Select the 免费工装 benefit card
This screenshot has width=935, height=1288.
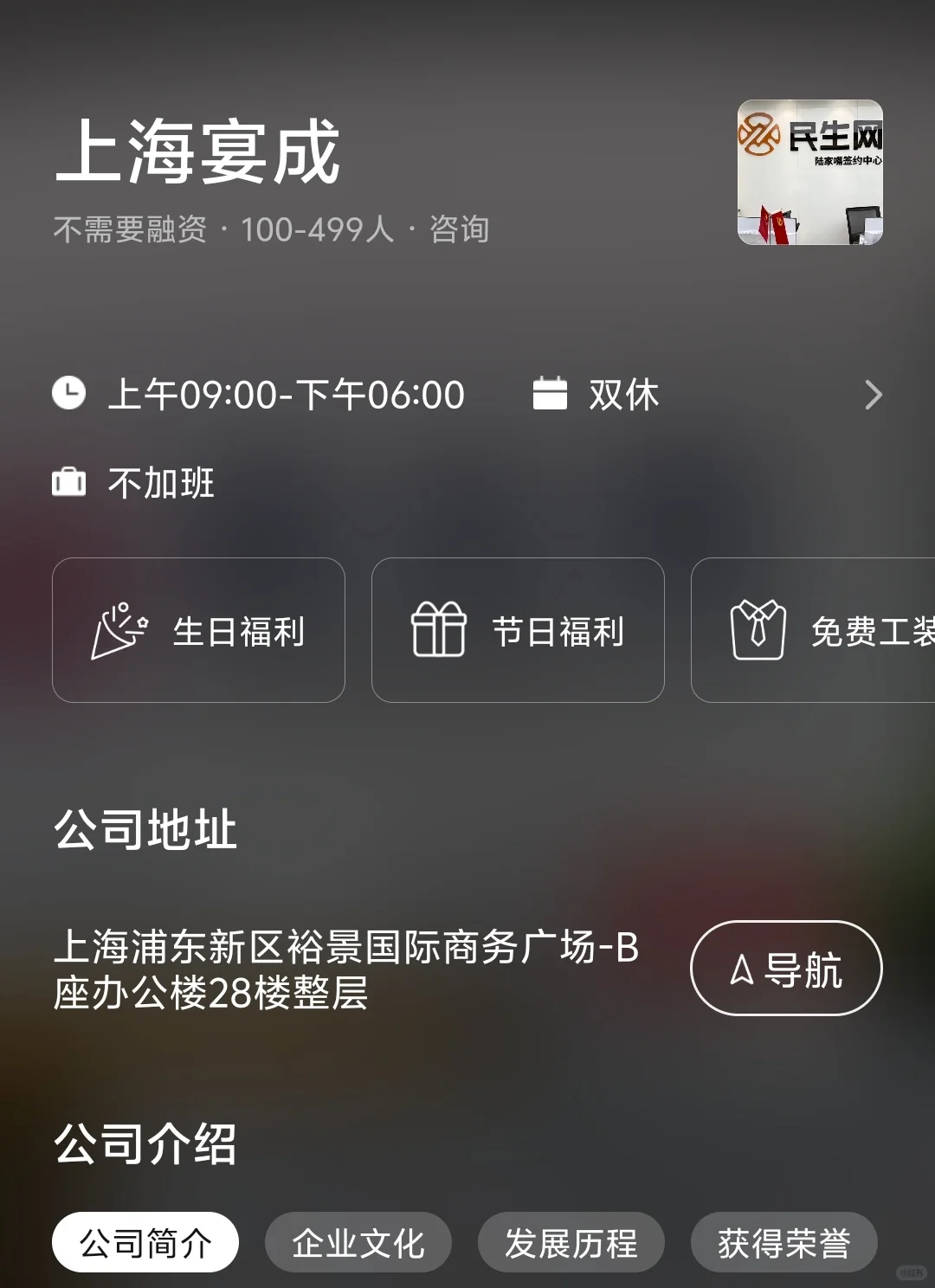814,630
